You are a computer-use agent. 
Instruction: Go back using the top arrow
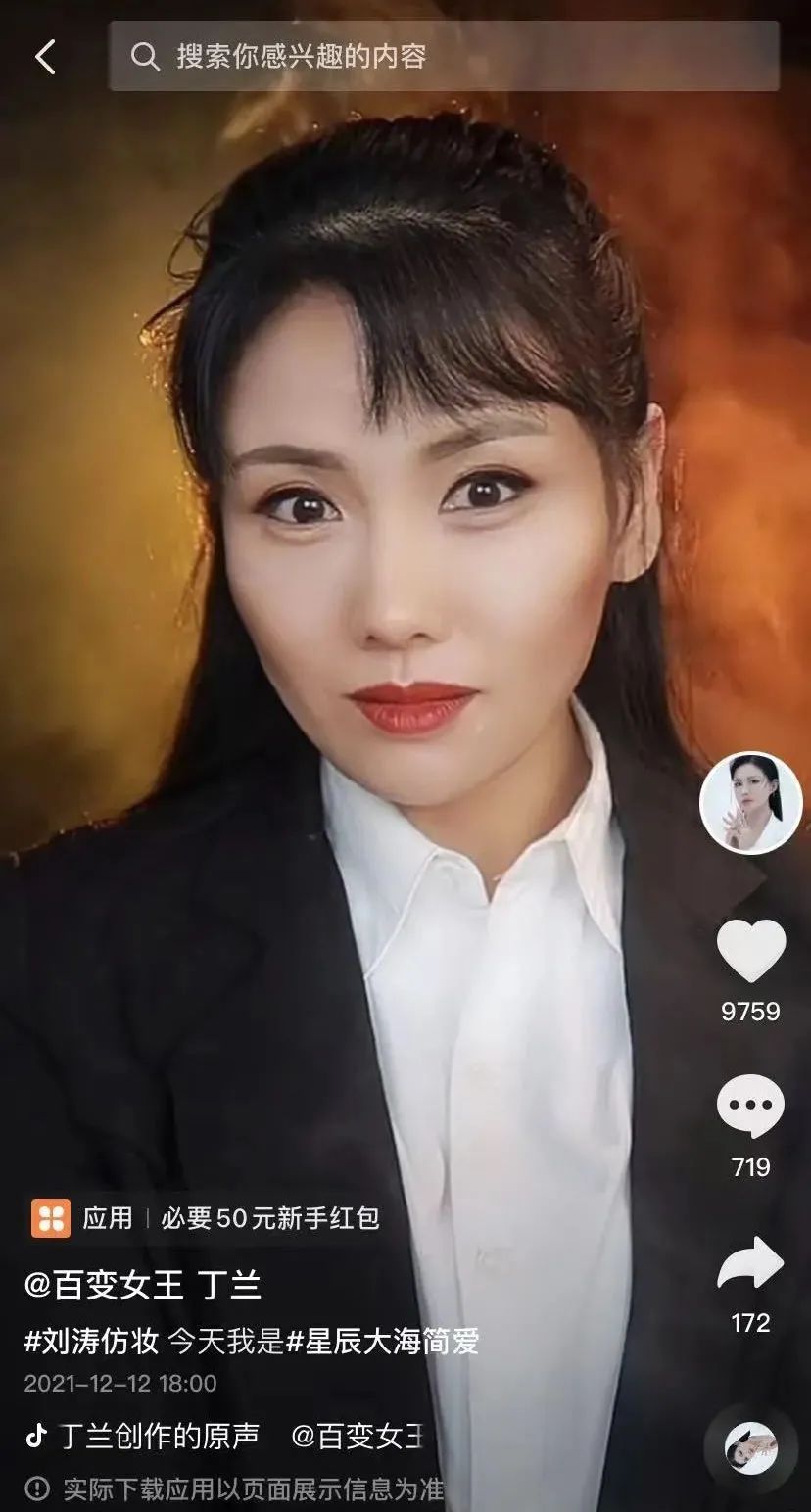tap(45, 57)
